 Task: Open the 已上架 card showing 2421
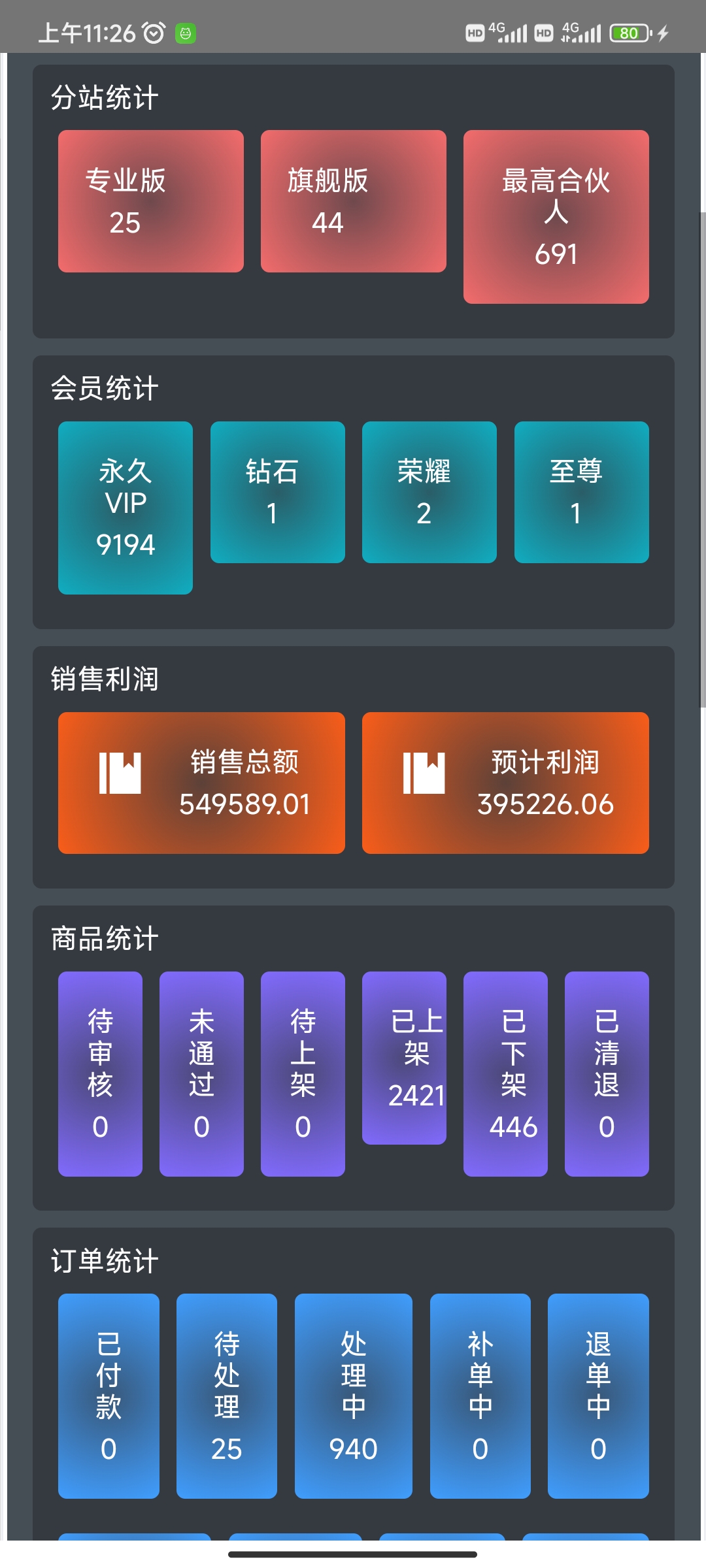[x=404, y=1058]
